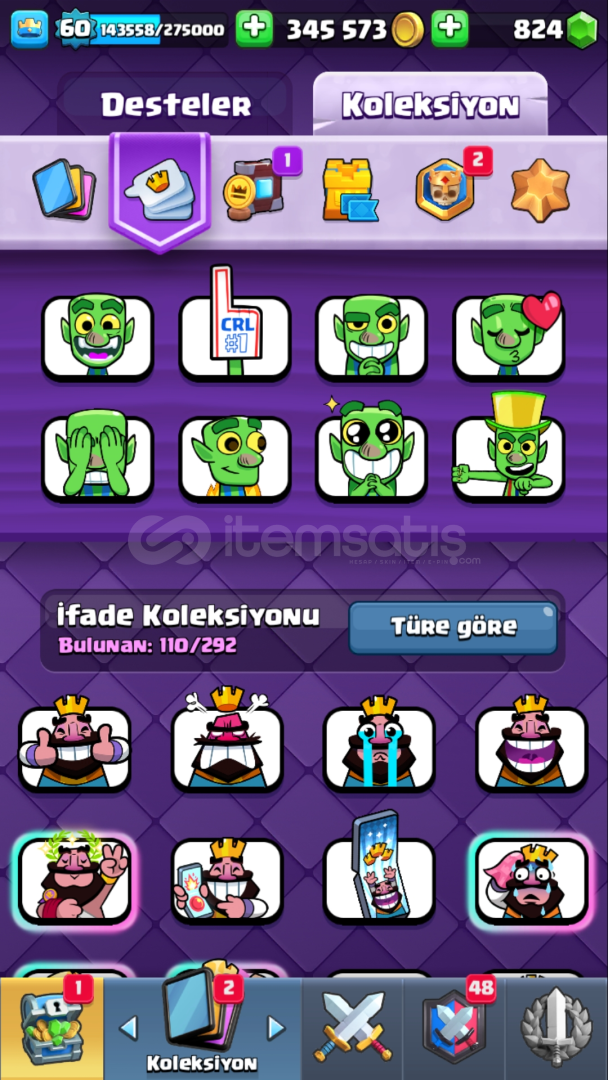This screenshot has height=1080, width=608.
Task: Choose the king thumbs up emote
Action: pyautogui.click(x=74, y=748)
